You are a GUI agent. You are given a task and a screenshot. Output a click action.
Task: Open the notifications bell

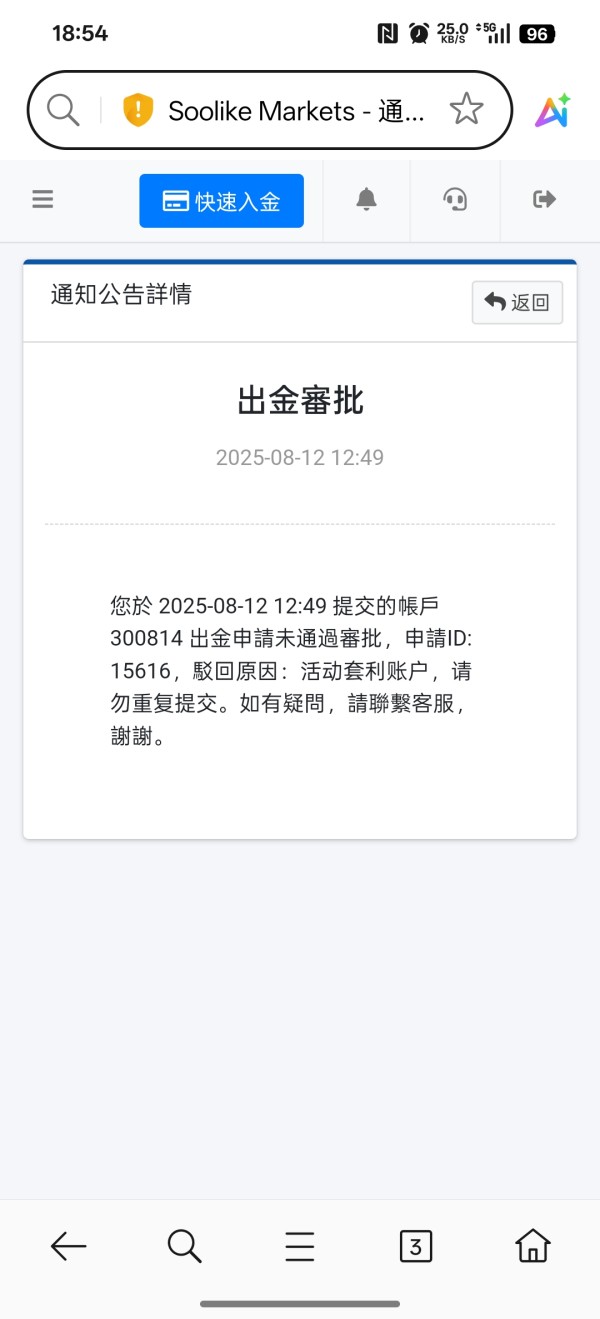(367, 200)
